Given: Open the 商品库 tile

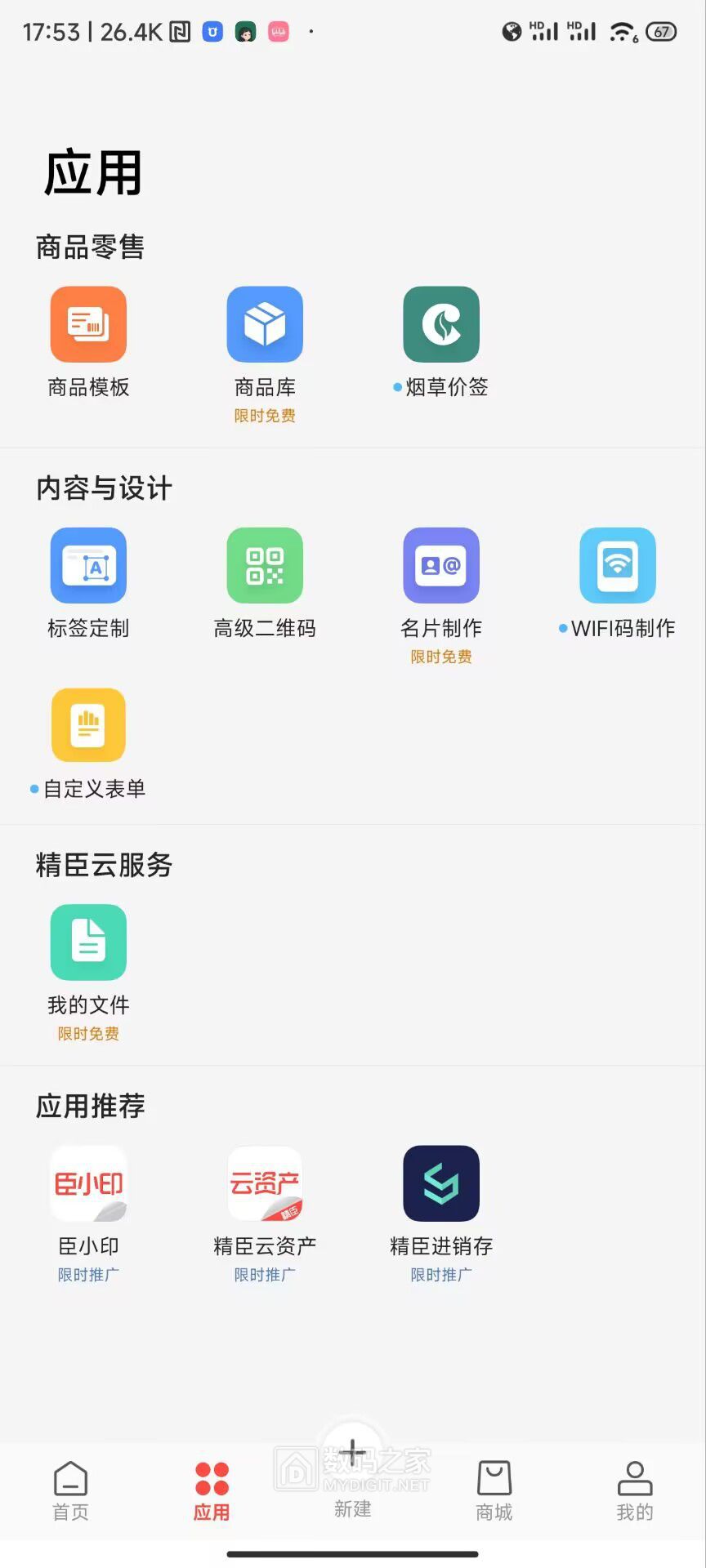Looking at the screenshot, I should pyautogui.click(x=265, y=325).
